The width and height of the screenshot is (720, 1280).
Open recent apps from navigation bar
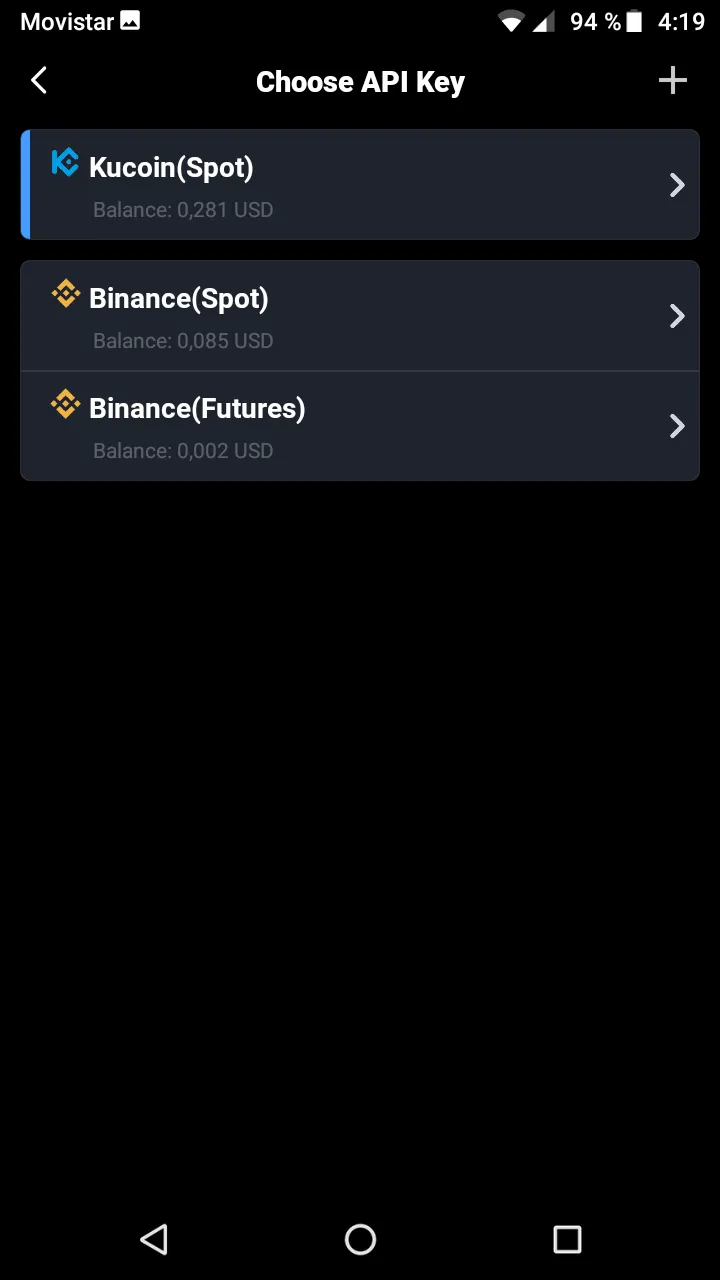pos(567,1240)
